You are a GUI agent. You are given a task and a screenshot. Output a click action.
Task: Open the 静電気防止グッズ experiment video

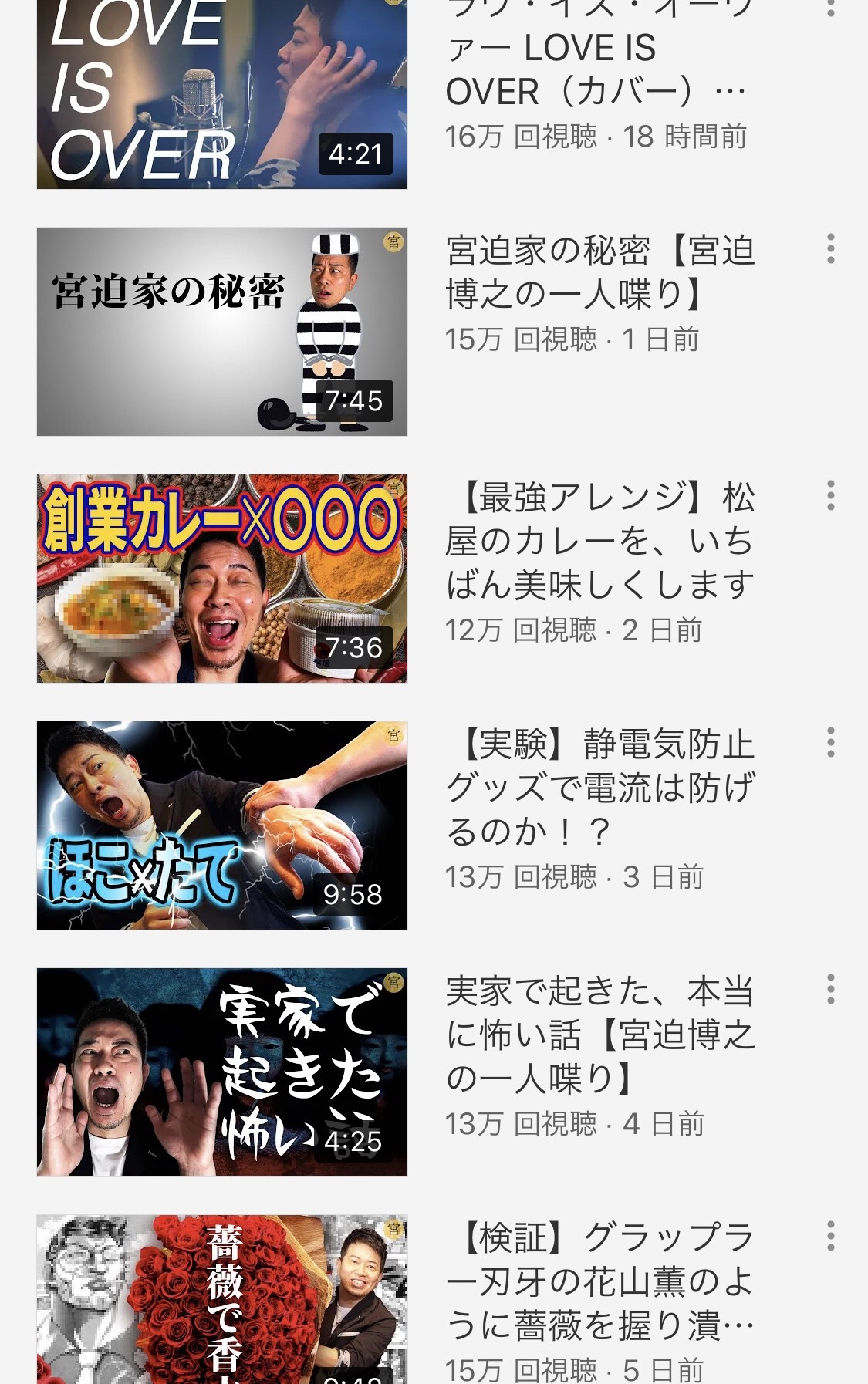[222, 825]
